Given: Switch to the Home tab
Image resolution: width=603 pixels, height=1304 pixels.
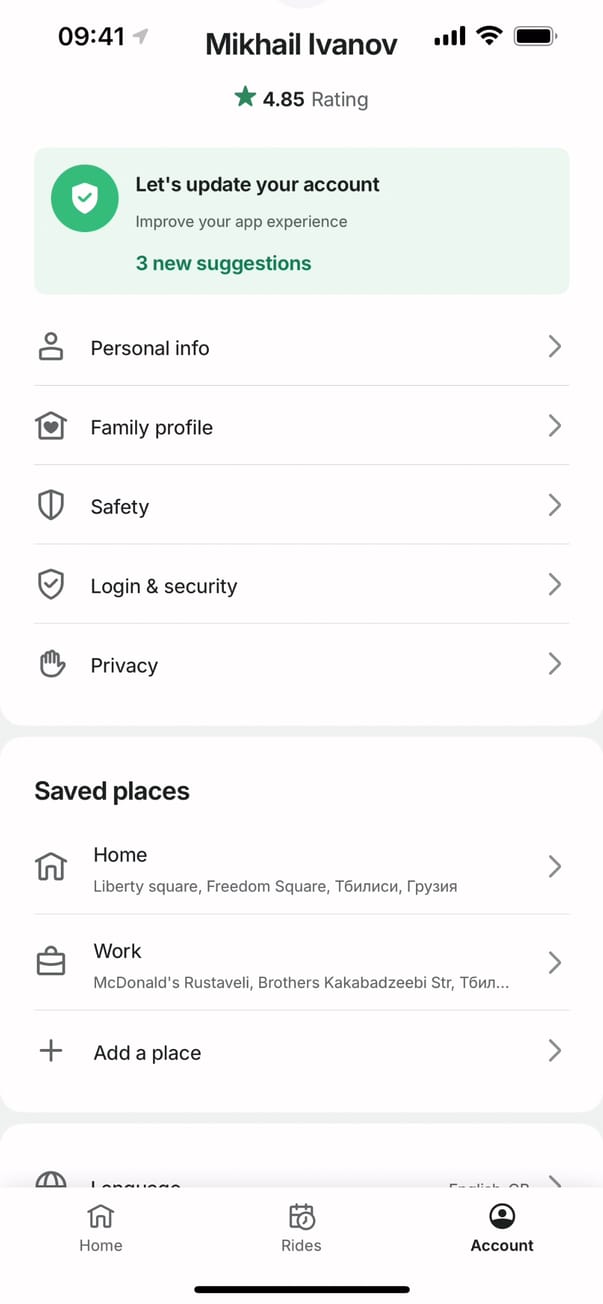Looking at the screenshot, I should tap(101, 1228).
